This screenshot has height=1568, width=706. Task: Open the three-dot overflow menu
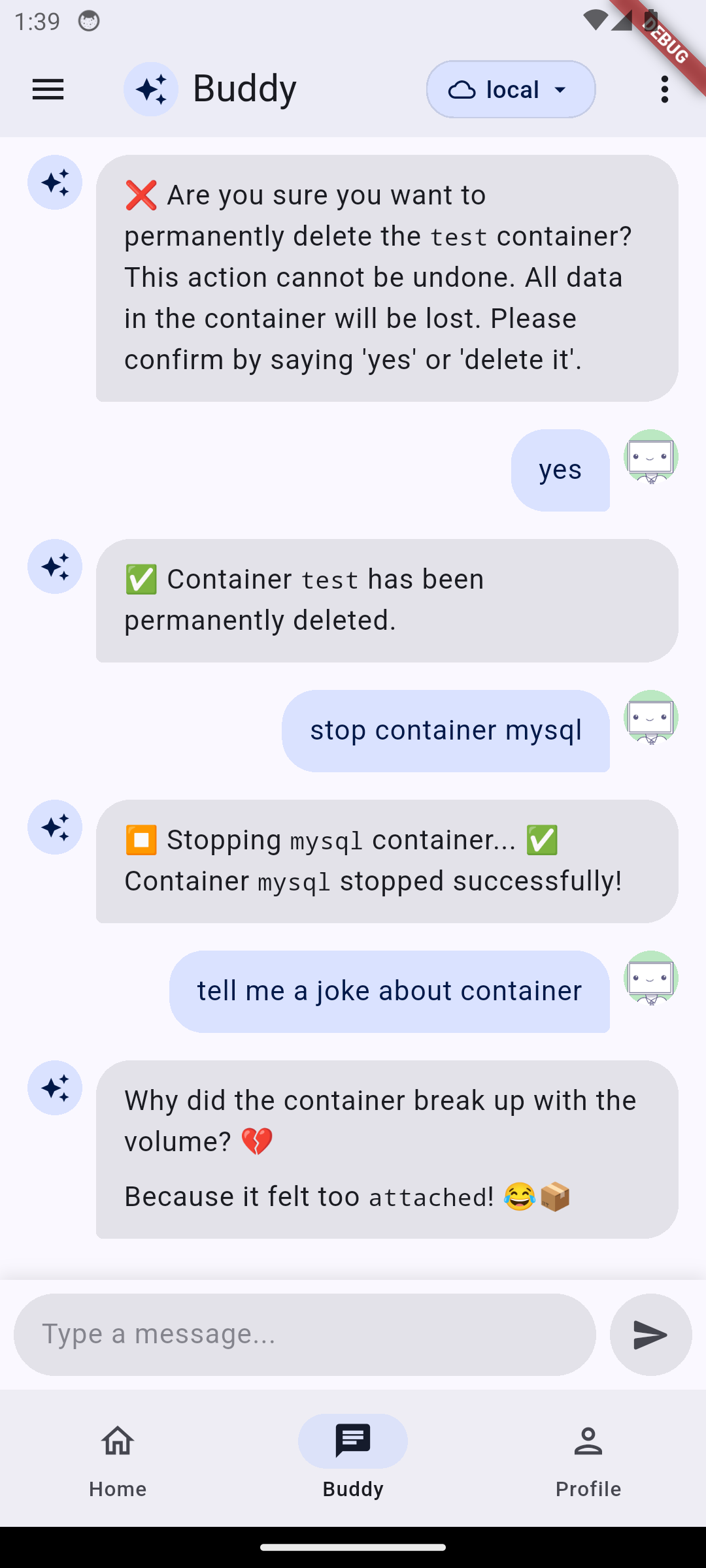click(664, 90)
